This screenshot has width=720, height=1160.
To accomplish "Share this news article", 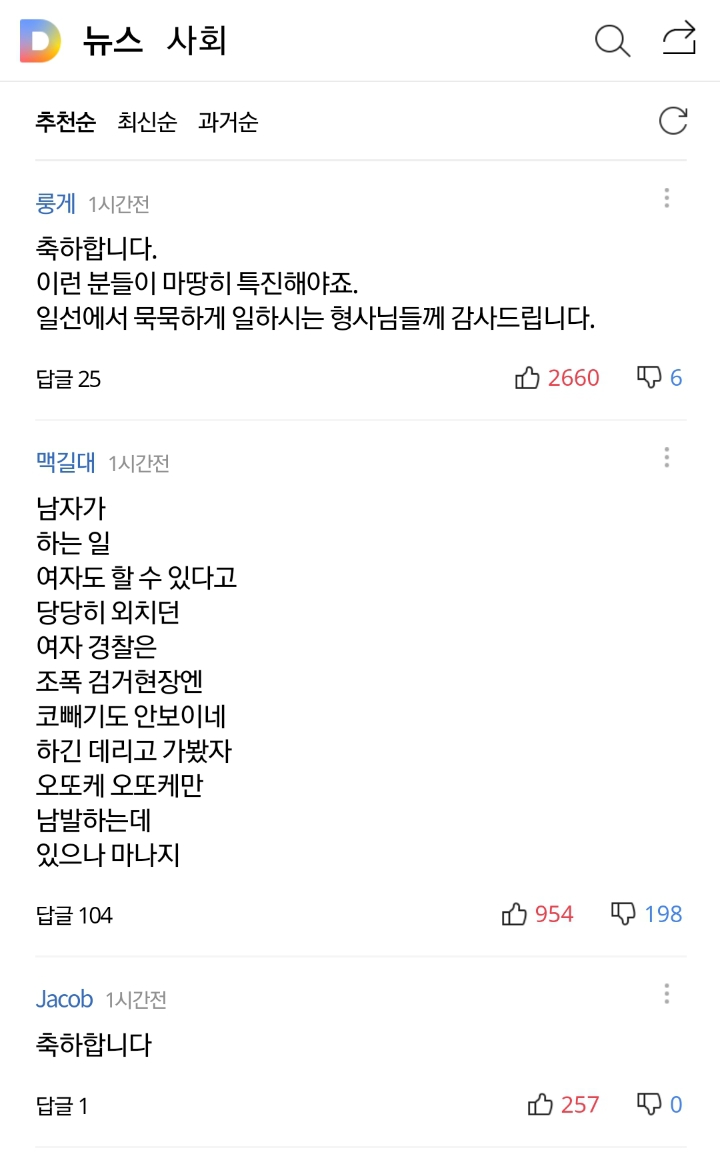I will point(679,38).
